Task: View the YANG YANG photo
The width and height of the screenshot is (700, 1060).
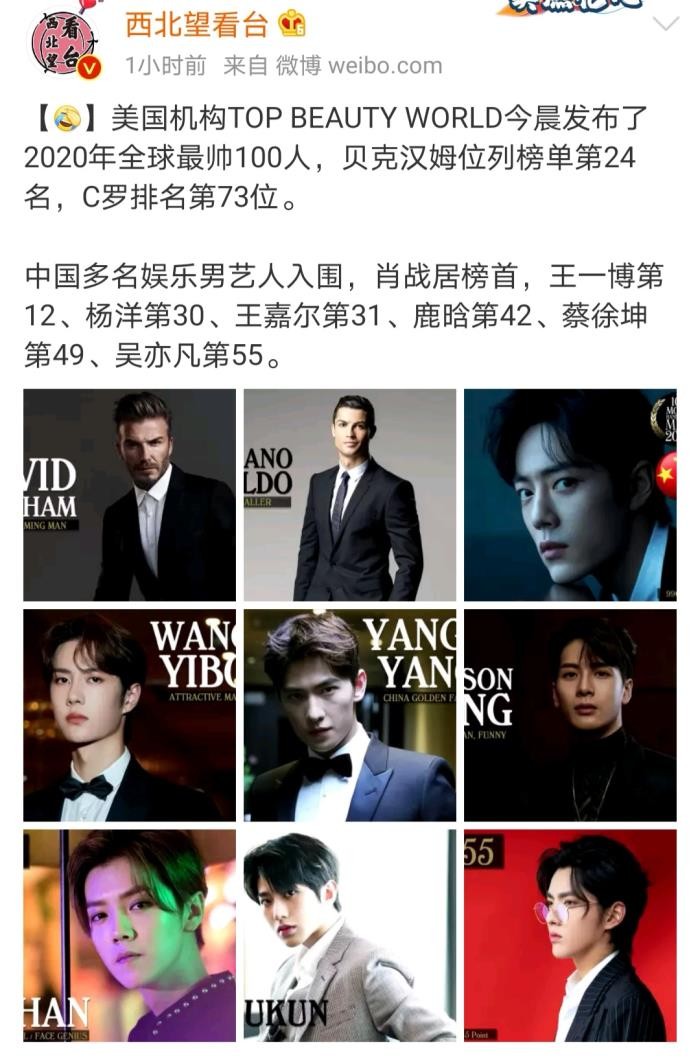Action: [350, 715]
